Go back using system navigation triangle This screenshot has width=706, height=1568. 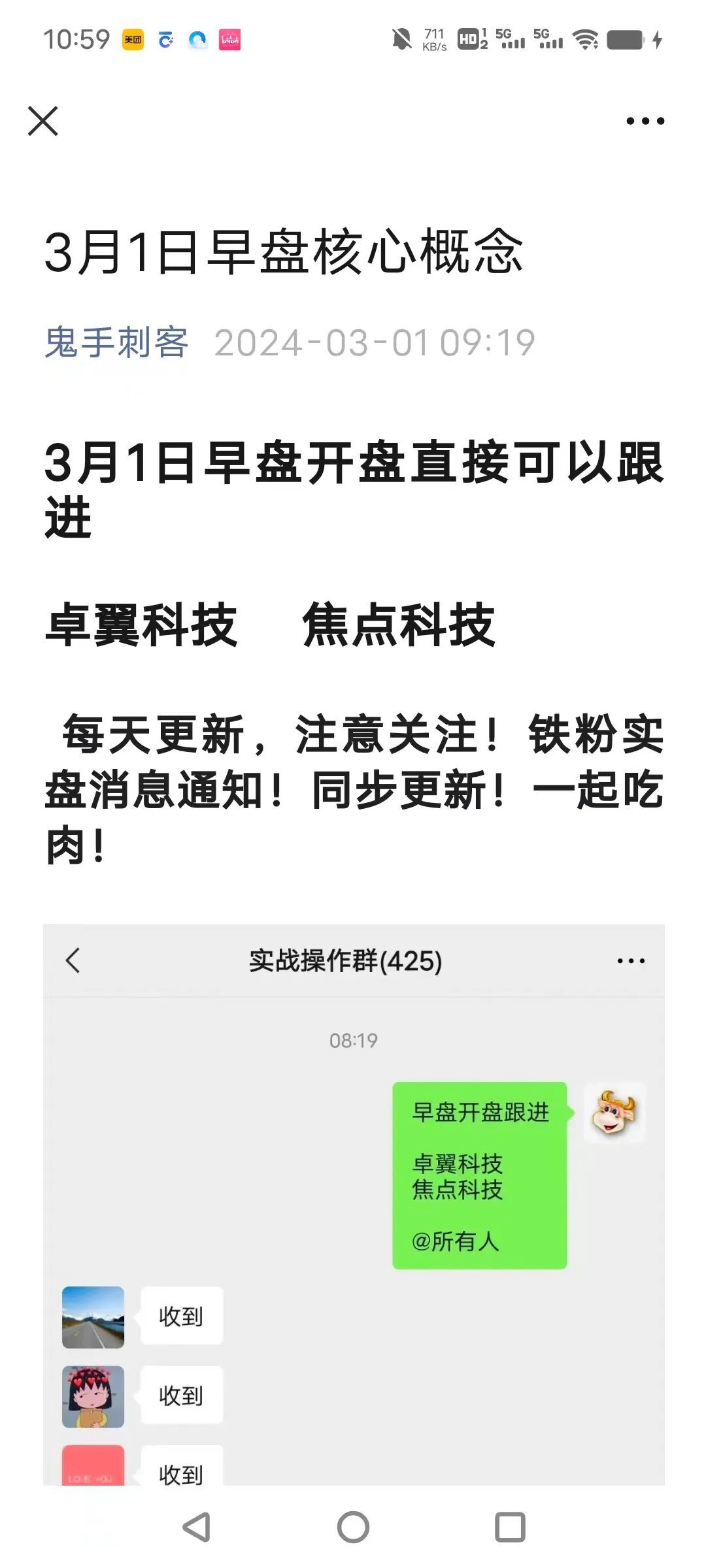[196, 1527]
